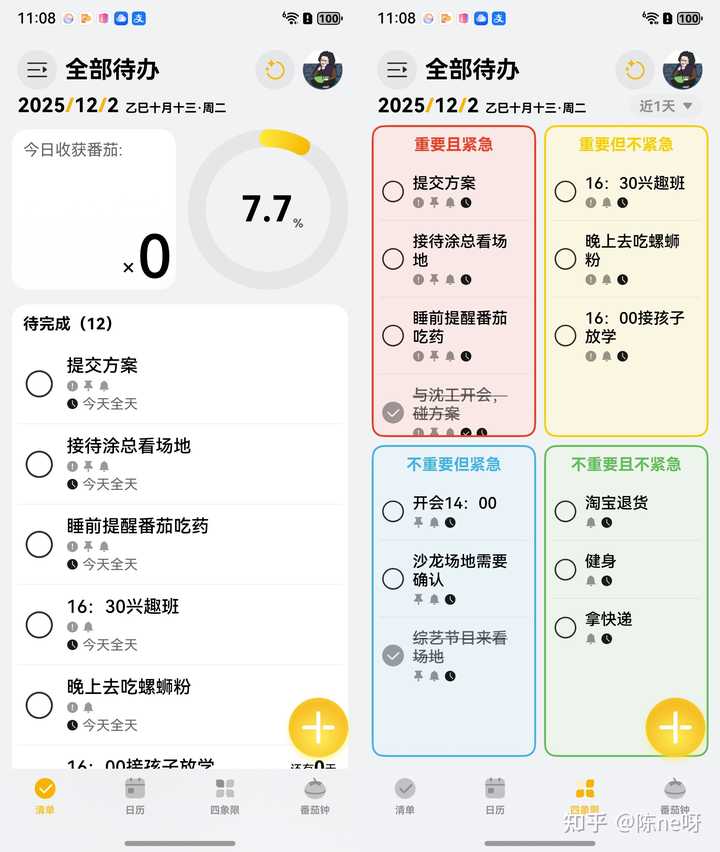Open 接待涂总看场地 in the 待完成 list
The image size is (720, 852).
click(x=128, y=446)
